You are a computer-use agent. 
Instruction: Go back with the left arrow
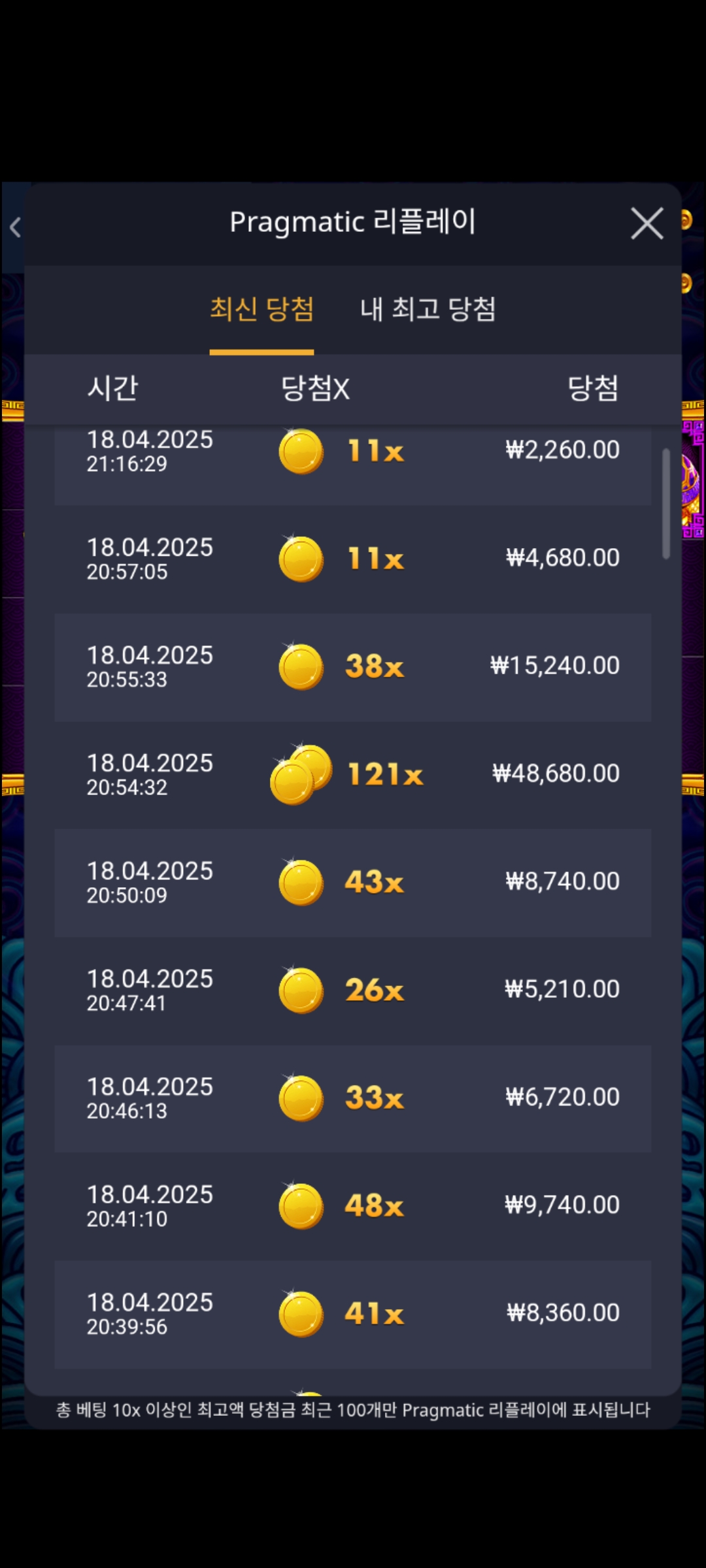(15, 227)
